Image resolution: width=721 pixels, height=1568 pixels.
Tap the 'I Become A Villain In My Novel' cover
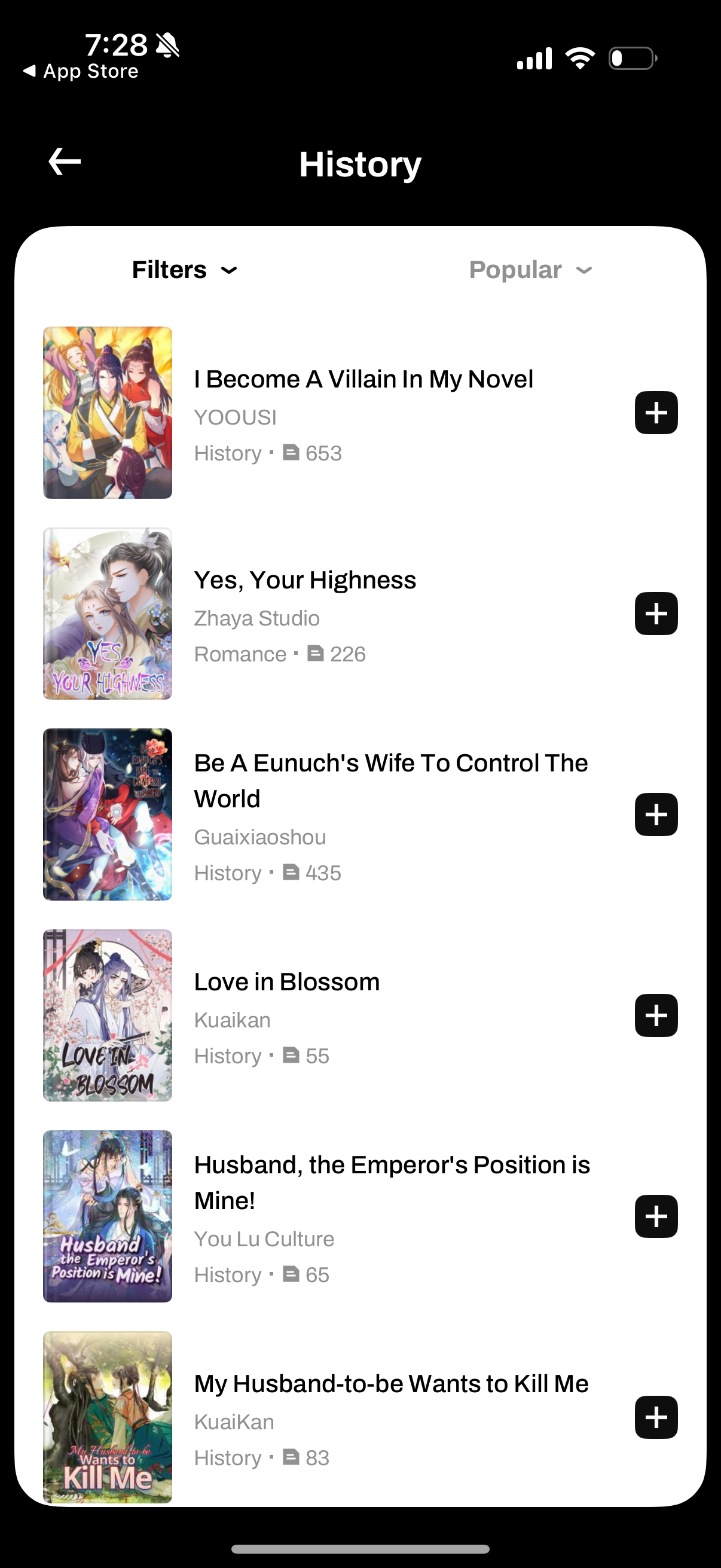(x=107, y=413)
